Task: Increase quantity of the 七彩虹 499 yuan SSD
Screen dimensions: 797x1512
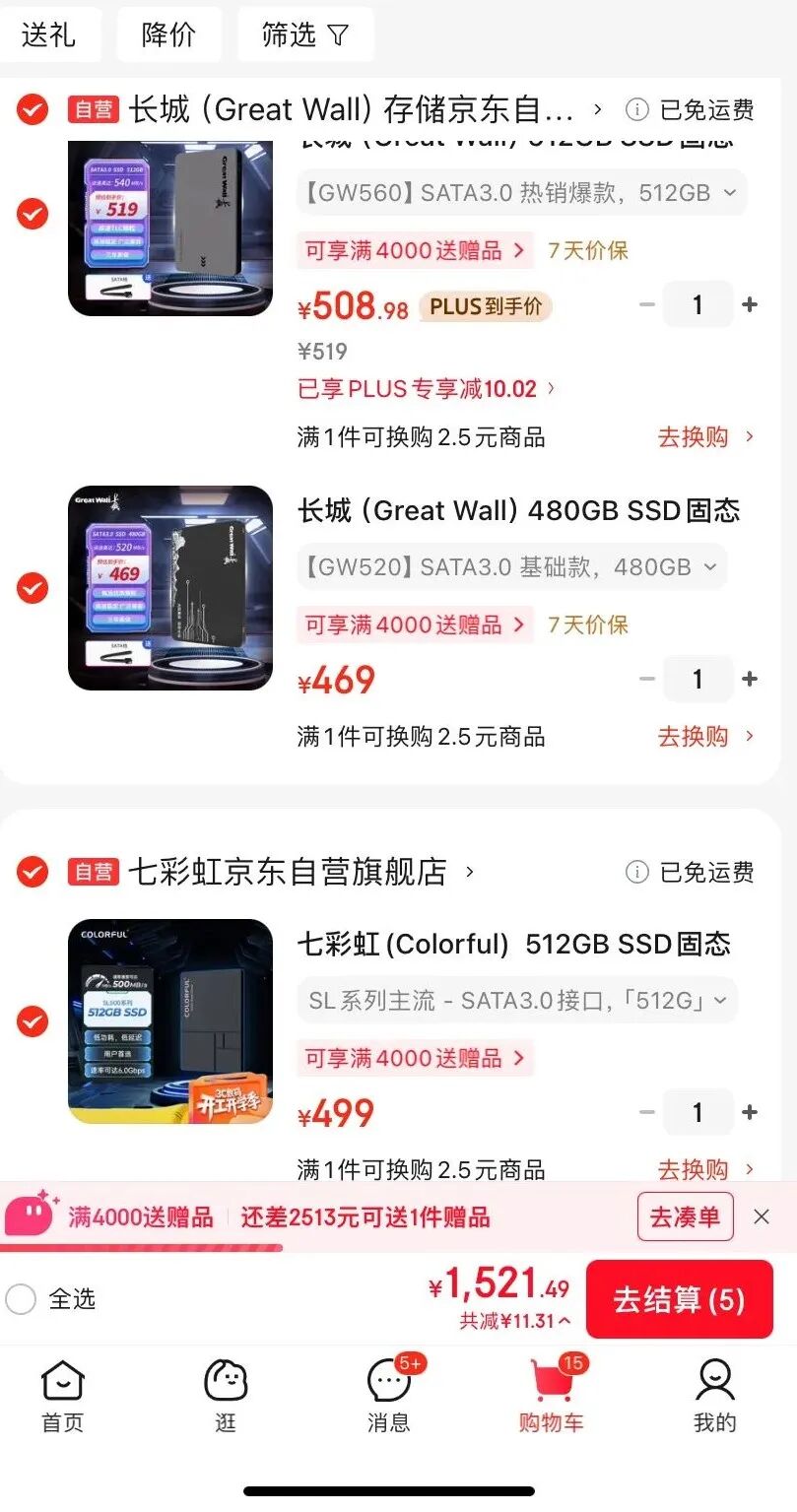Action: click(x=750, y=1112)
